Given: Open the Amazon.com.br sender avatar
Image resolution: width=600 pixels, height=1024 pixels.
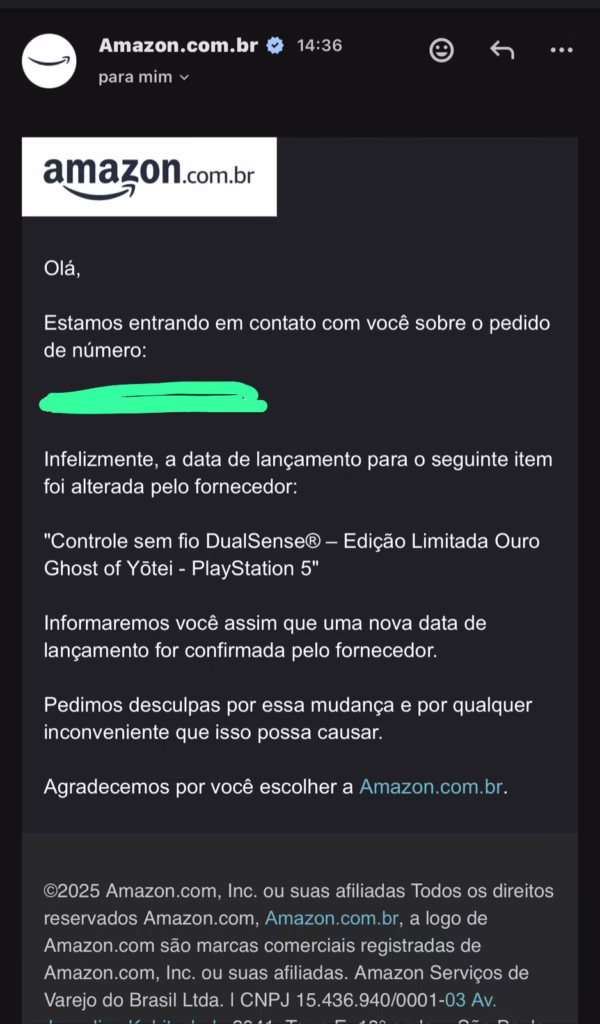Looking at the screenshot, I should click(49, 60).
